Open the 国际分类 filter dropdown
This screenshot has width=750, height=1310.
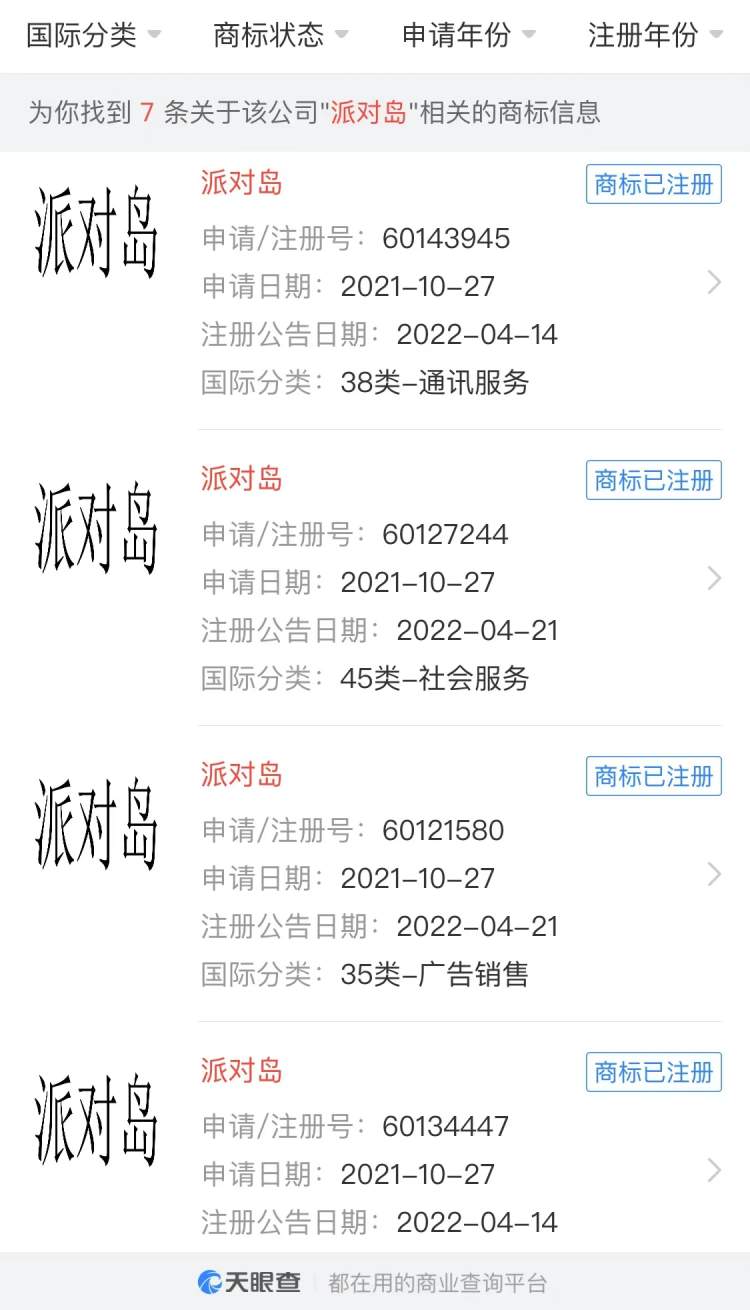click(x=93, y=36)
